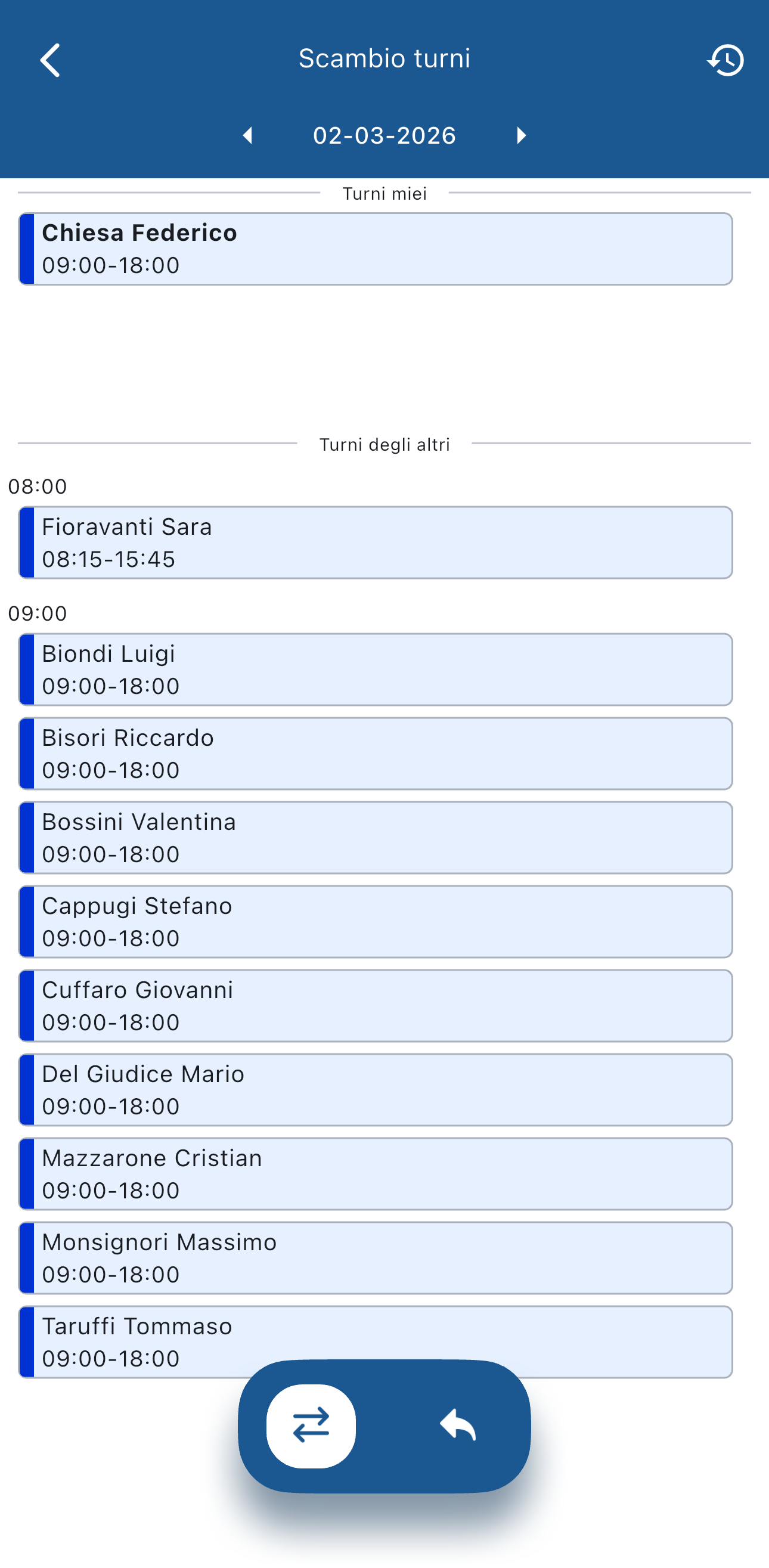Choose Biondi Luigi's shift
769x1568 pixels.
tap(376, 670)
